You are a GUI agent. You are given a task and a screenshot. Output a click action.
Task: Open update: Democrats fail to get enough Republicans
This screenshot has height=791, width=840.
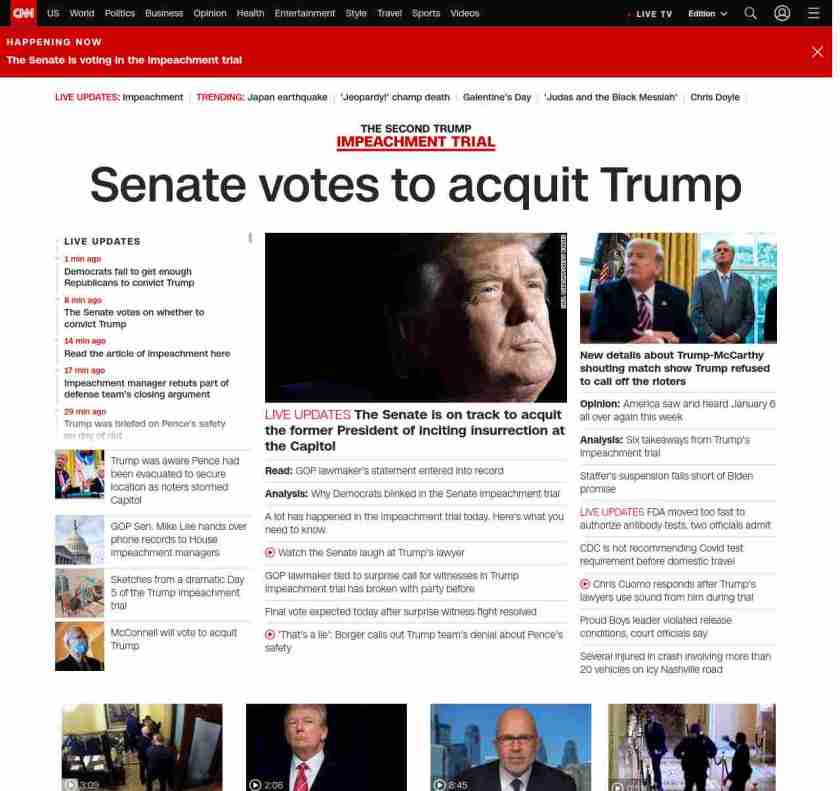click(x=129, y=277)
